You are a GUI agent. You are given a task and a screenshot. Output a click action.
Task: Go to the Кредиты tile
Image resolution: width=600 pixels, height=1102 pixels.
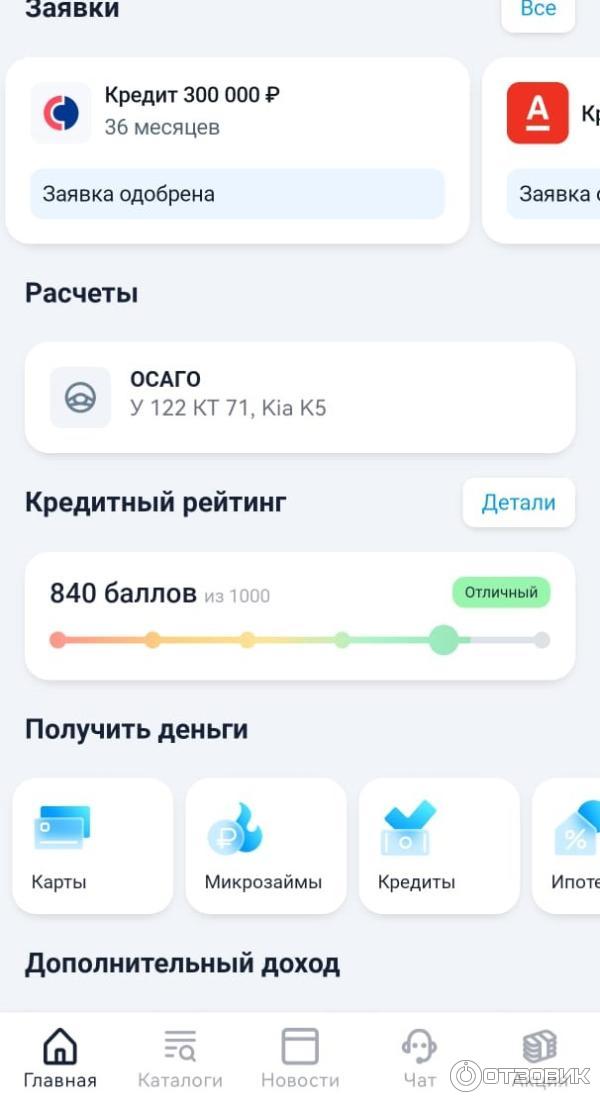(x=439, y=846)
